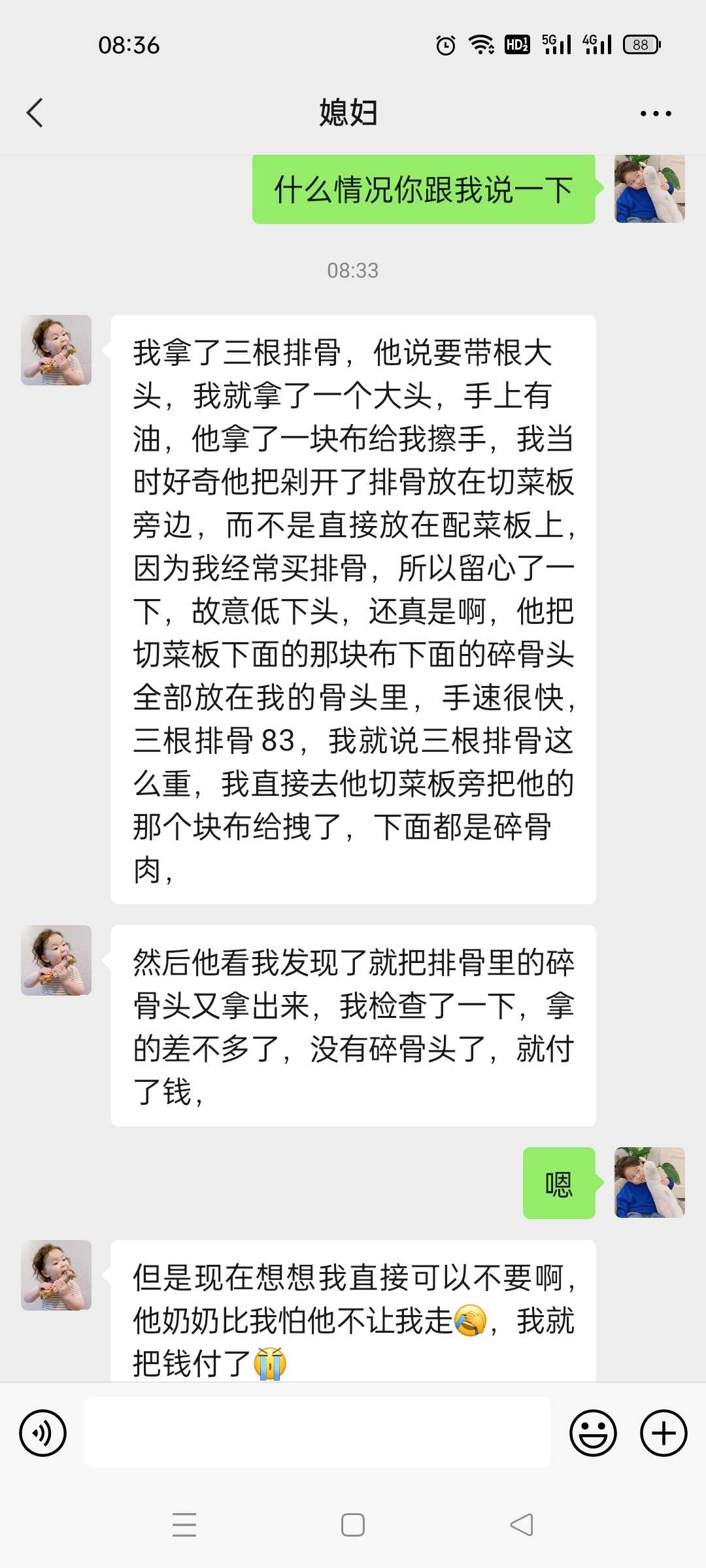Open sender's avatar beside 什么情况你跟我说一下

[650, 189]
